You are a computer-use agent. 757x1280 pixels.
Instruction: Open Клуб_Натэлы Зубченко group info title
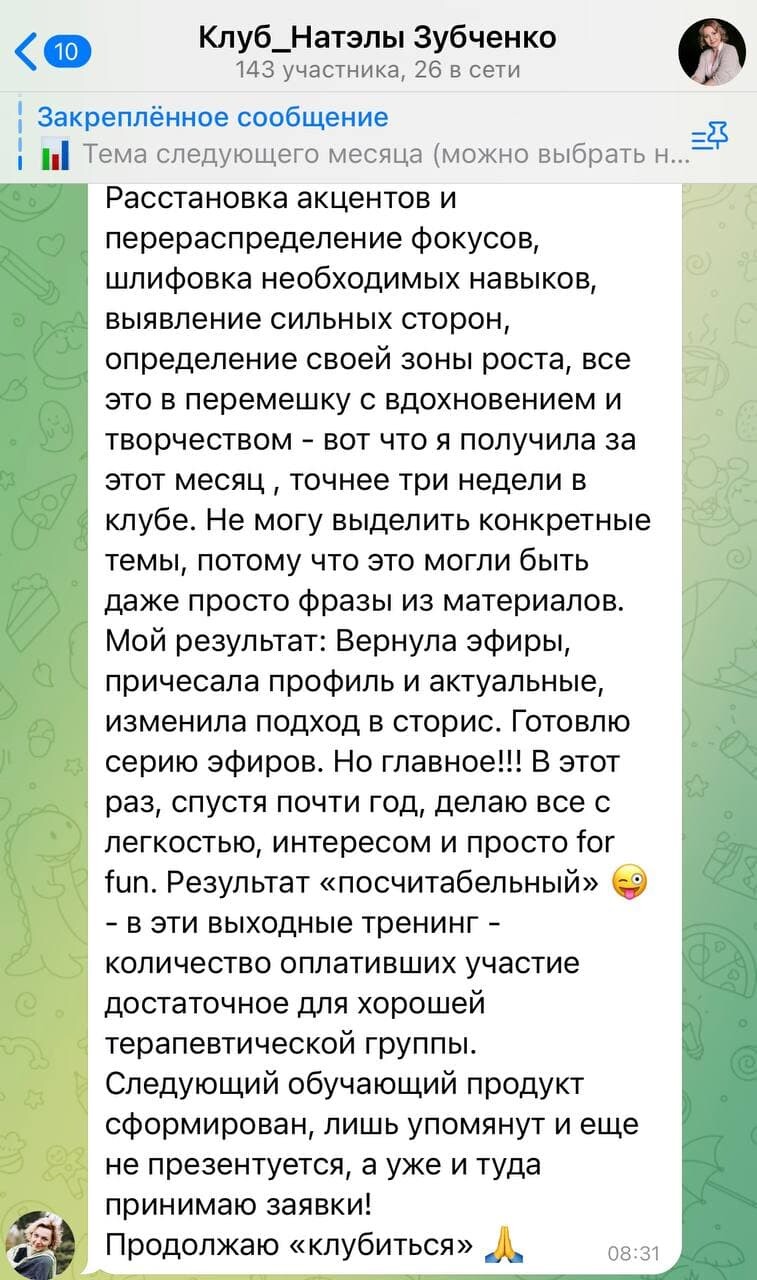point(378,38)
